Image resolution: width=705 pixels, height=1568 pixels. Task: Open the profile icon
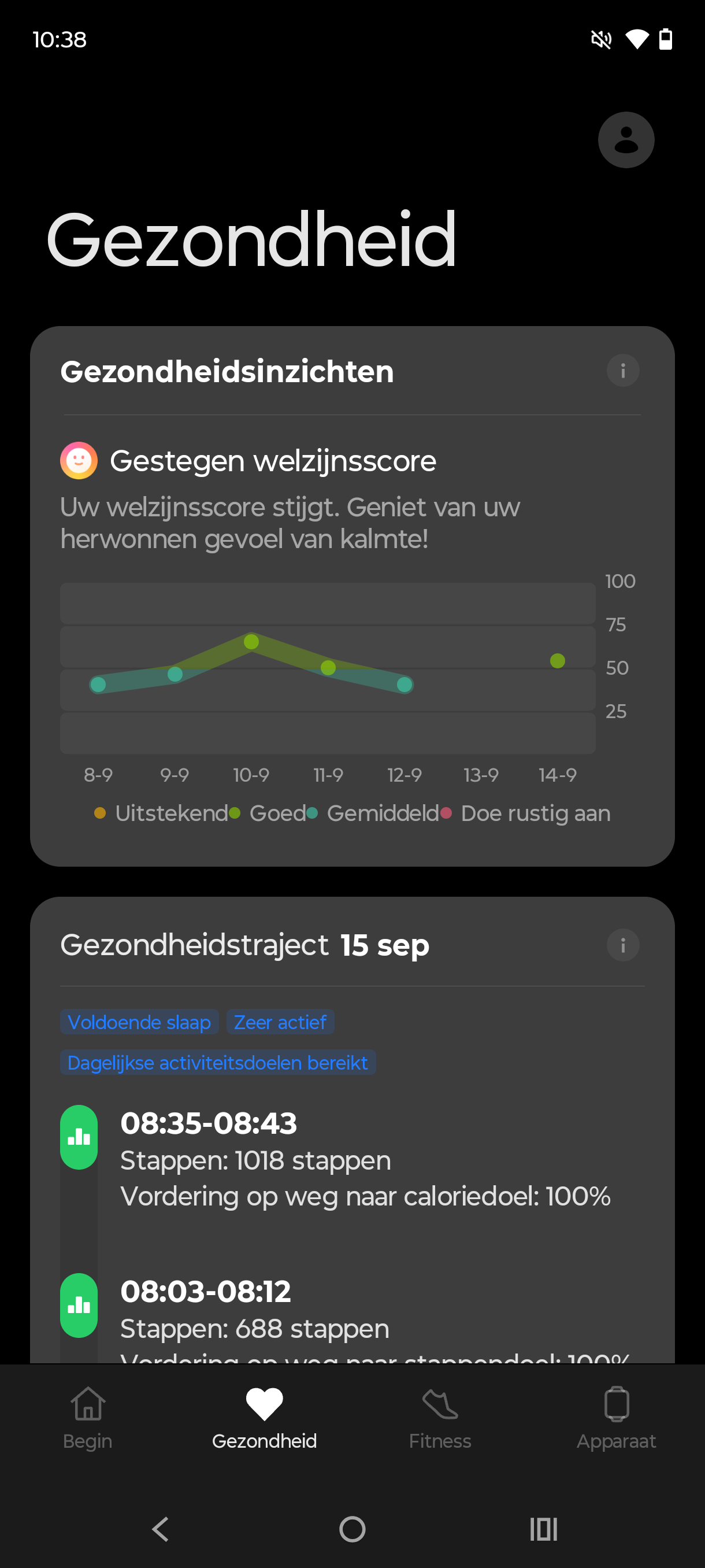626,139
